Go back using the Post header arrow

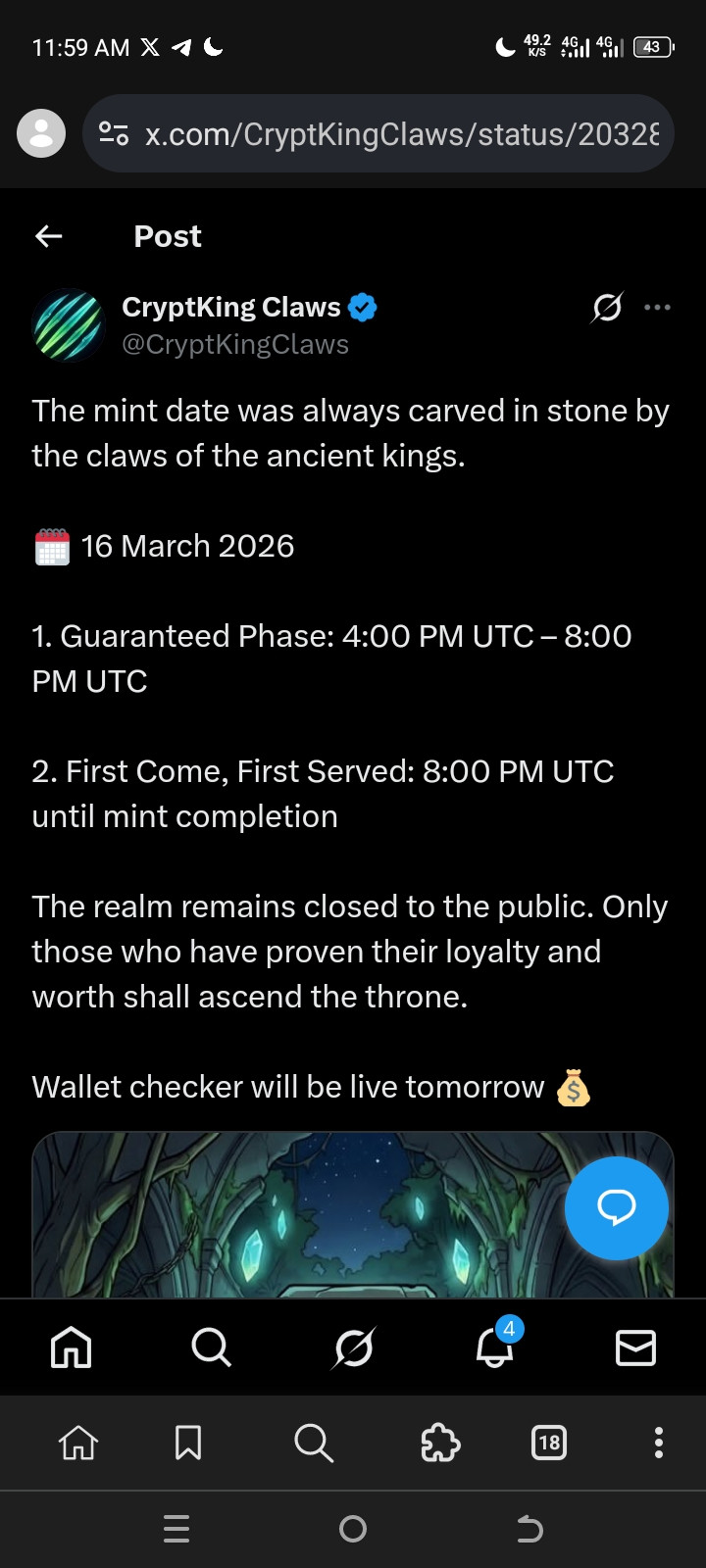pos(48,236)
